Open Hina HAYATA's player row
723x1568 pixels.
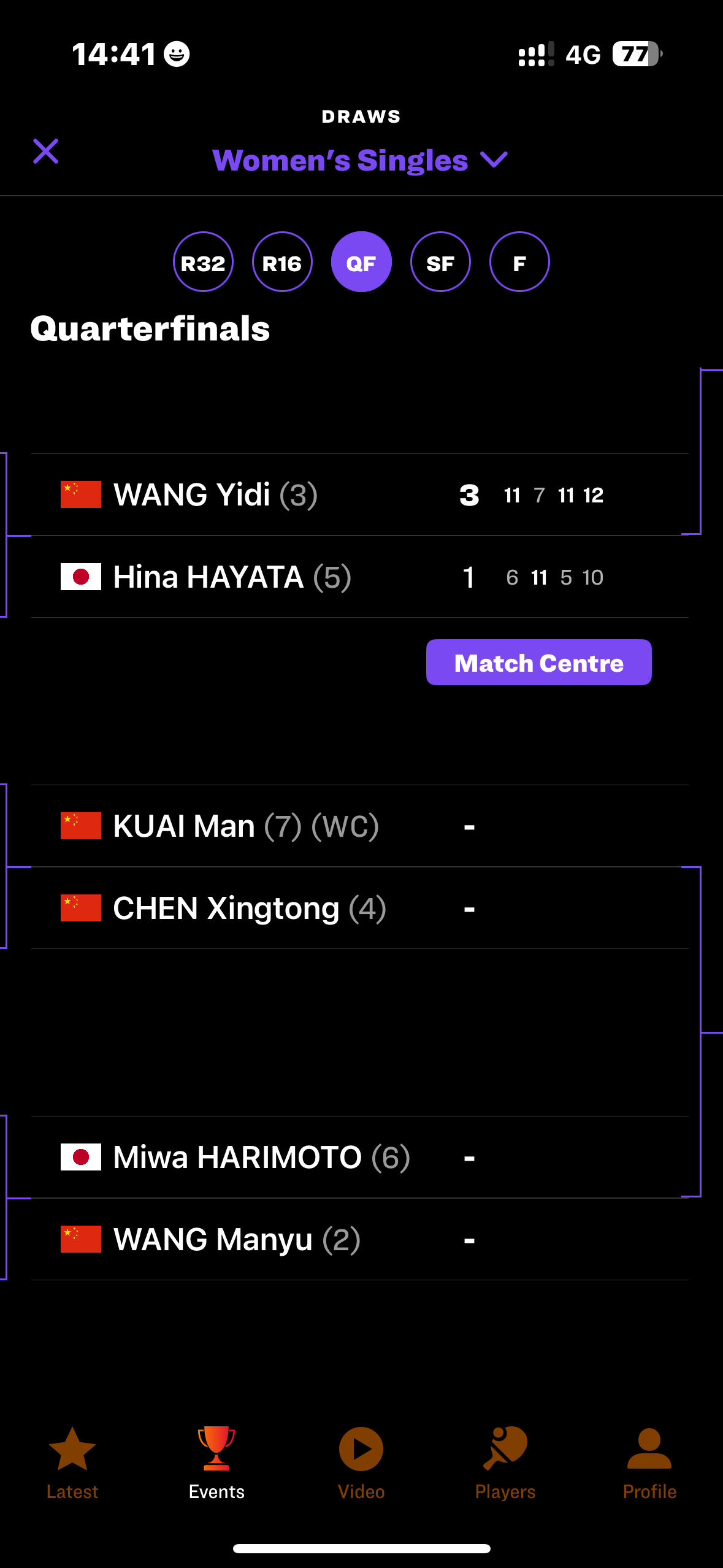(360, 577)
